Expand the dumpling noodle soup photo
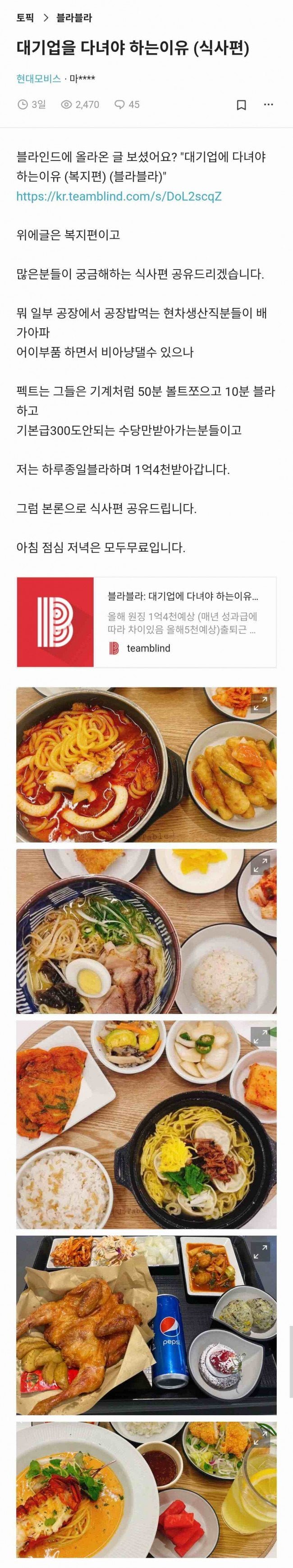The image size is (293, 1568). [x=260, y=1036]
